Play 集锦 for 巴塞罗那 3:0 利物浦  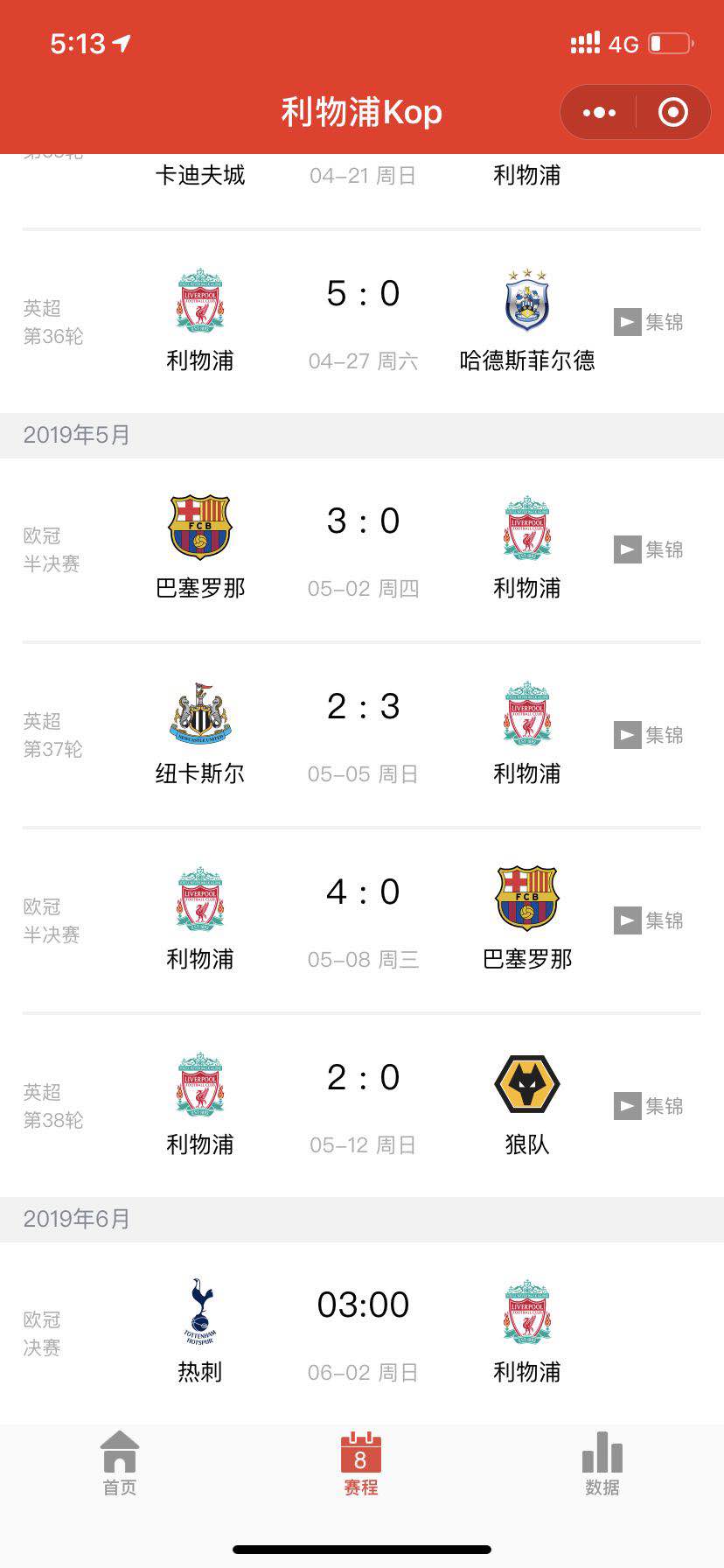649,549
